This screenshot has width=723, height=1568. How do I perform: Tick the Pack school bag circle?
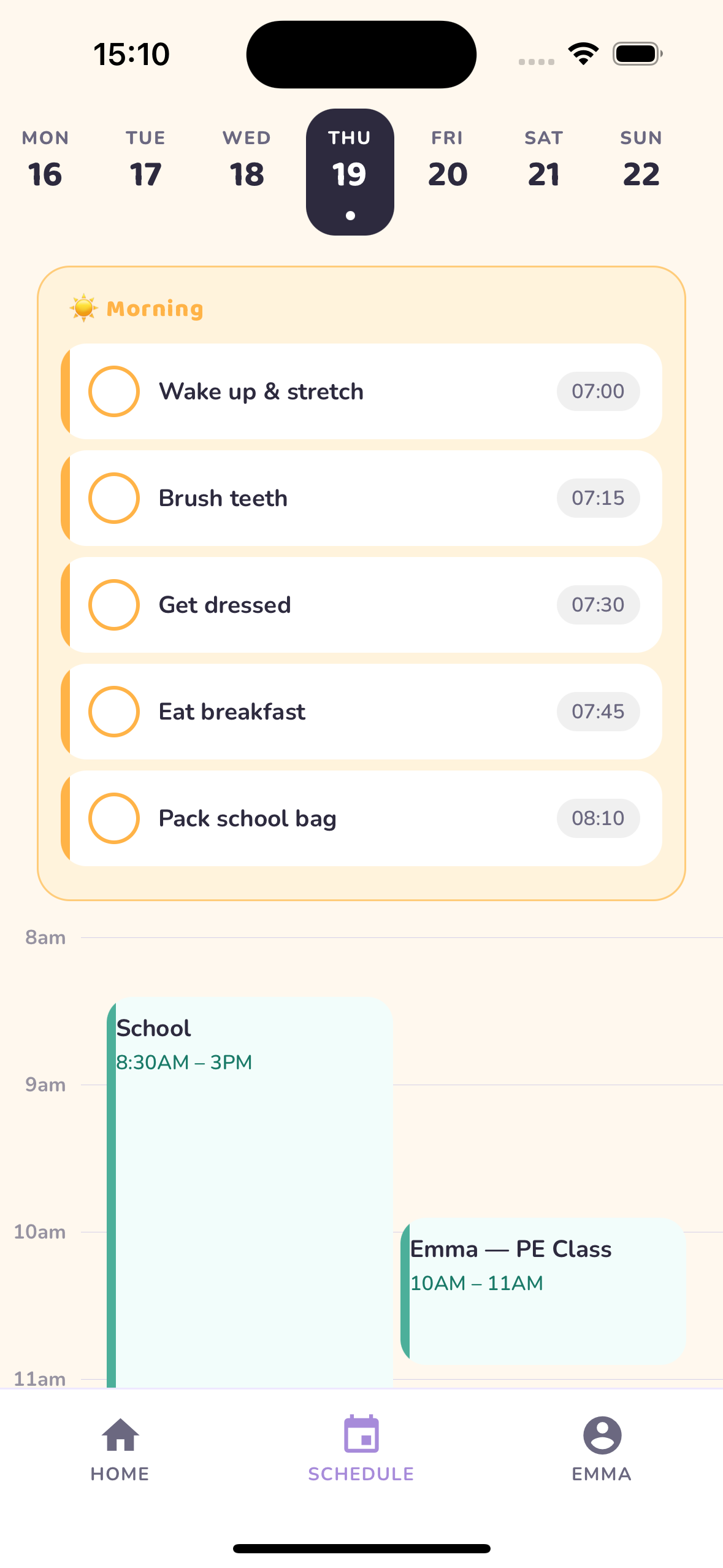click(114, 818)
